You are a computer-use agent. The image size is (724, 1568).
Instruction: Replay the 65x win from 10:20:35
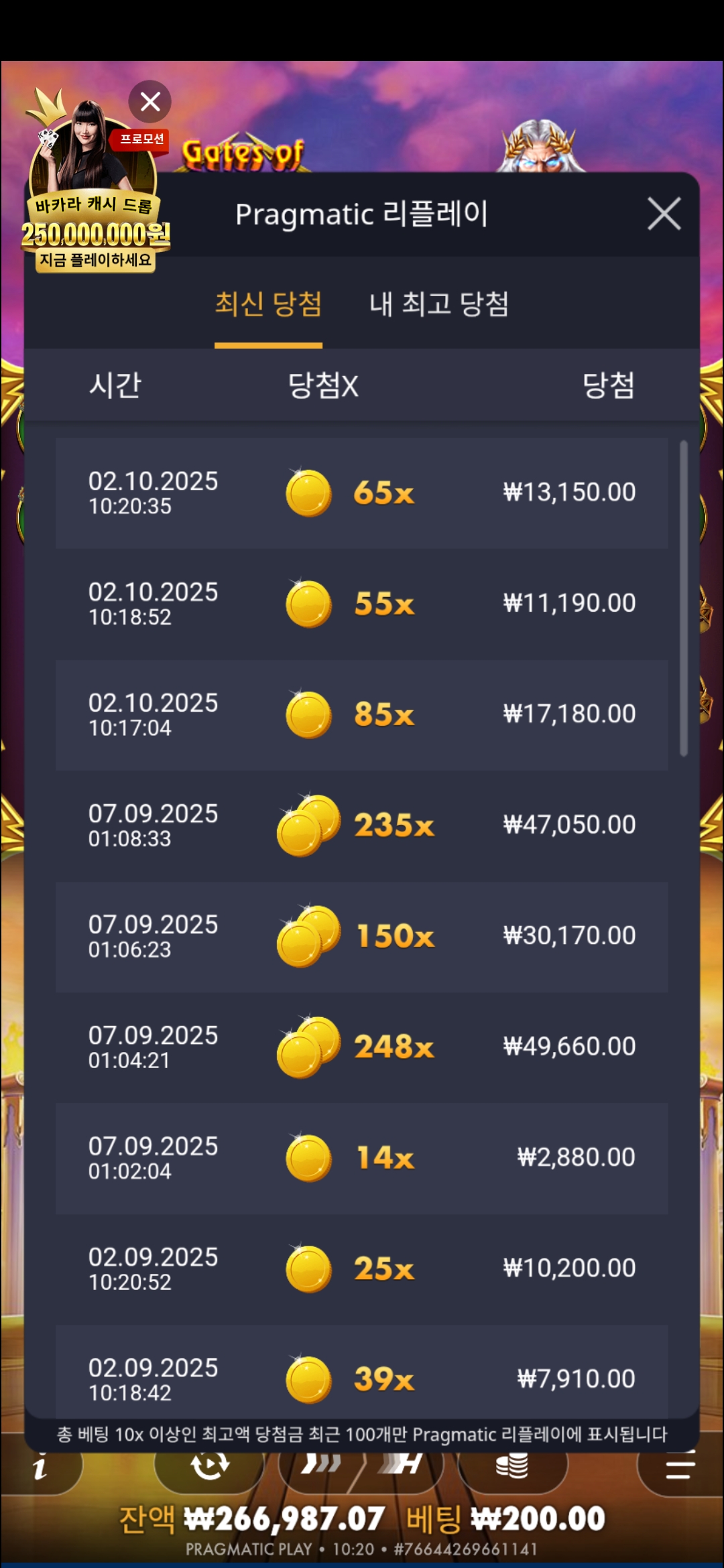[x=362, y=493]
